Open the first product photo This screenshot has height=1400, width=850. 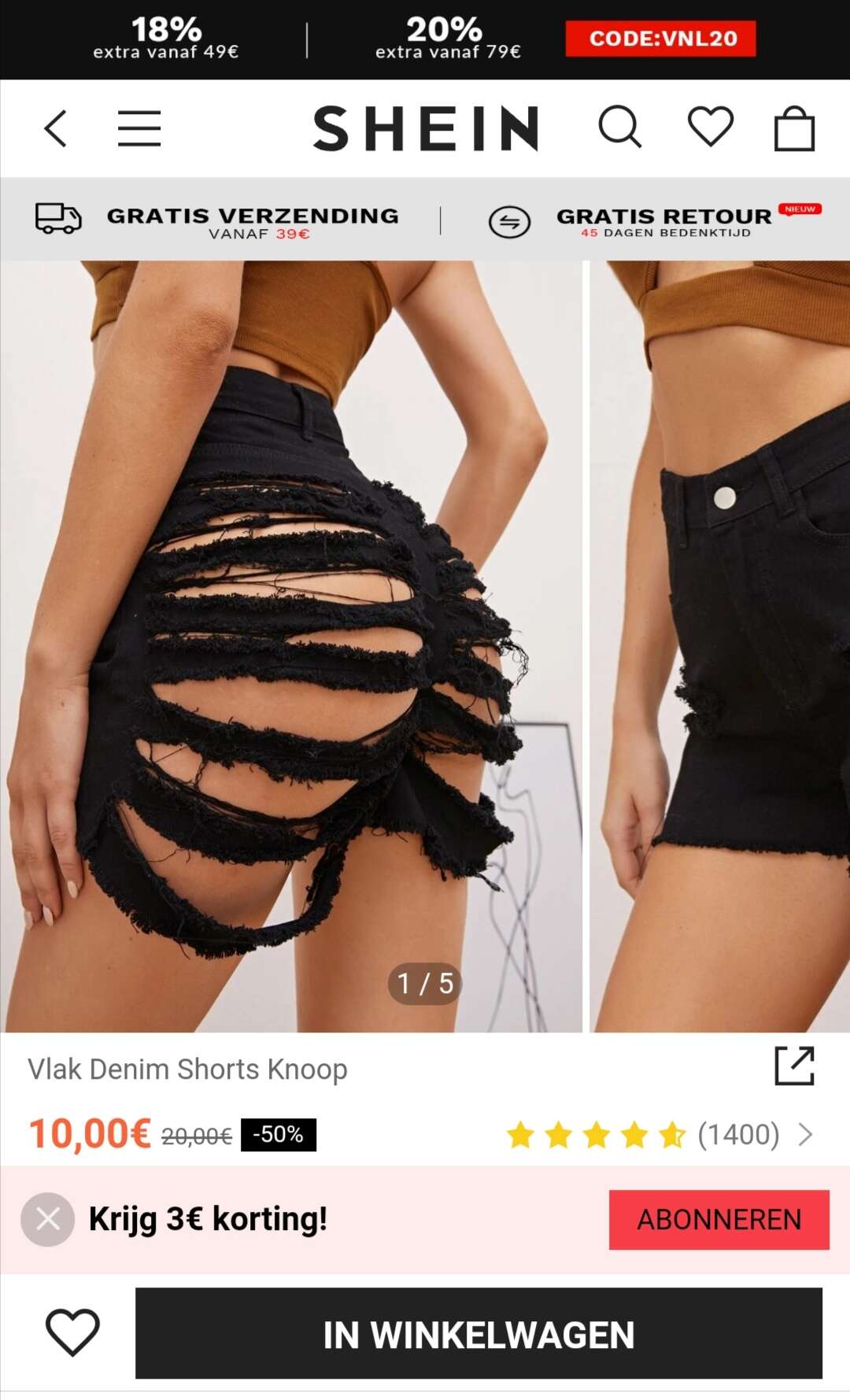click(x=291, y=646)
